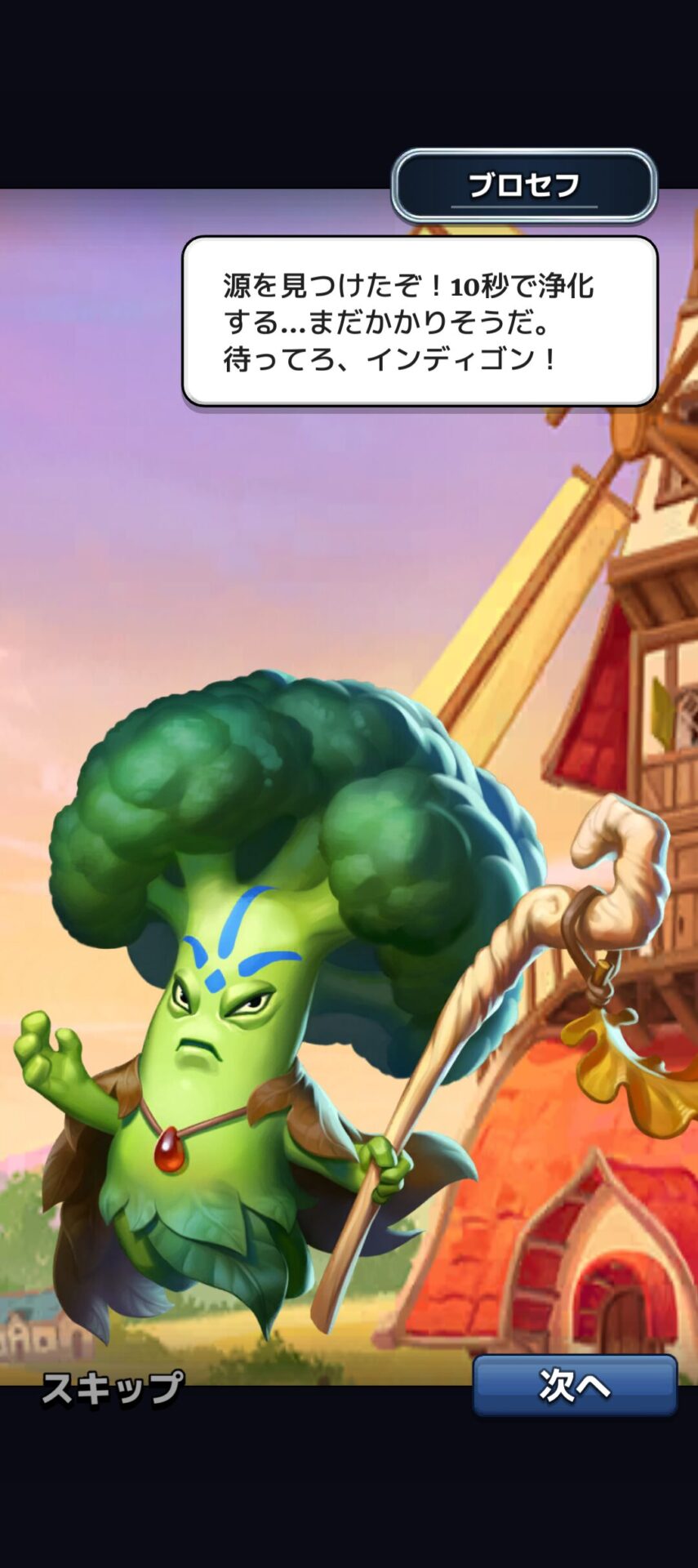Tap the 次へ (Next) button
698x1568 pixels.
click(x=575, y=1385)
